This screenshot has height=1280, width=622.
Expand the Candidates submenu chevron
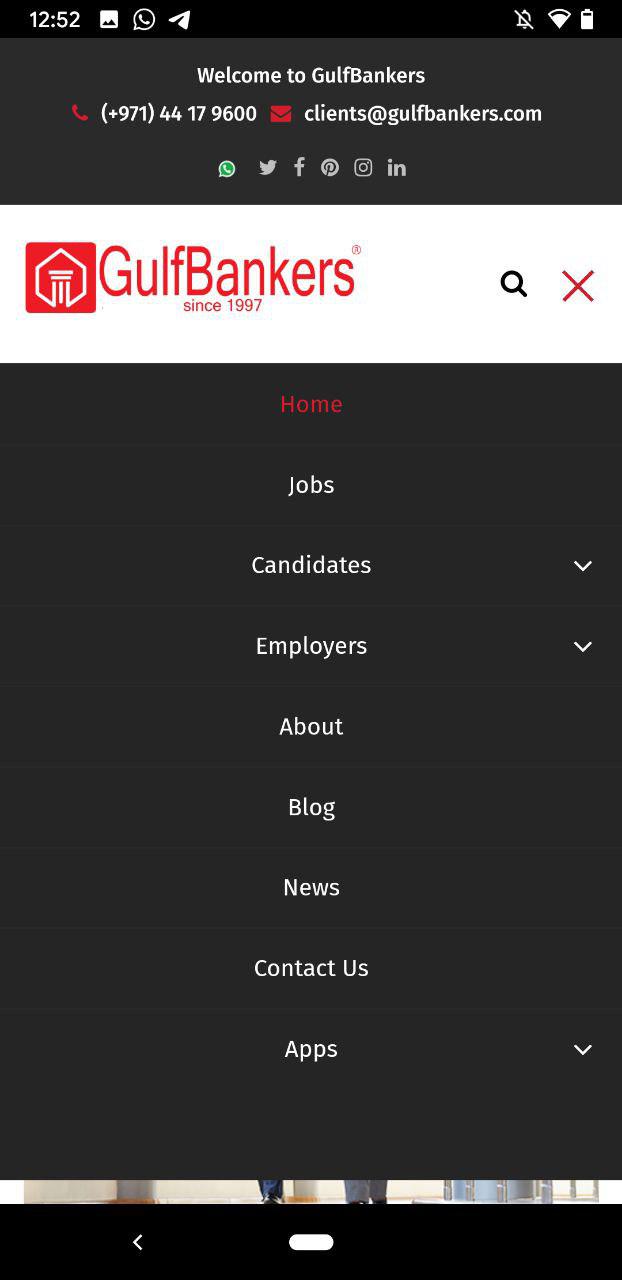click(583, 566)
